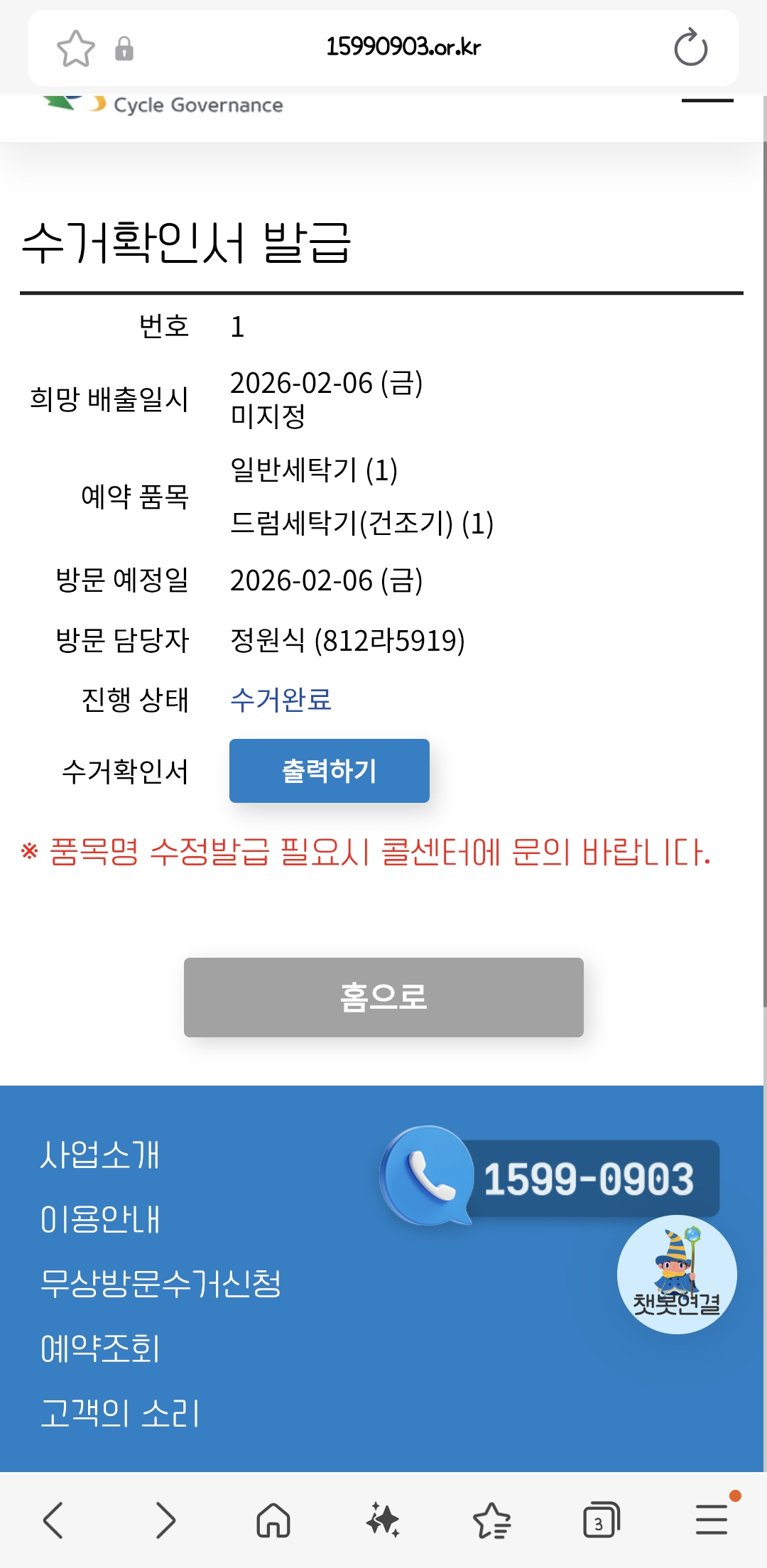
Task: Tap the address bar URL
Action: pos(403,48)
